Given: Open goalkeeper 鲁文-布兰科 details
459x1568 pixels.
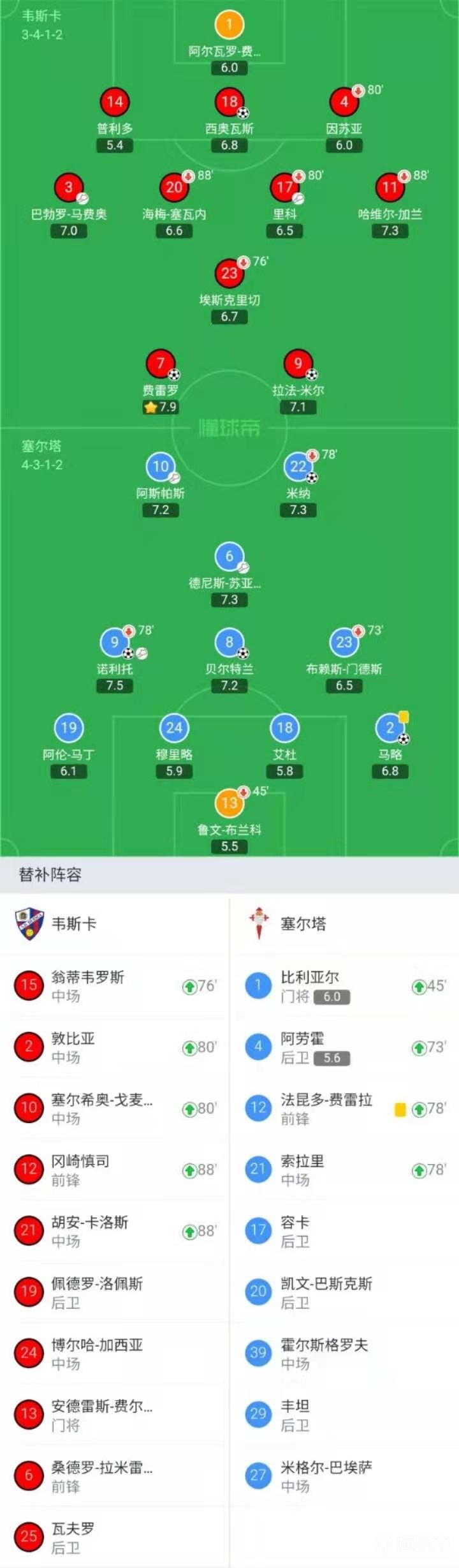Looking at the screenshot, I should tap(229, 803).
